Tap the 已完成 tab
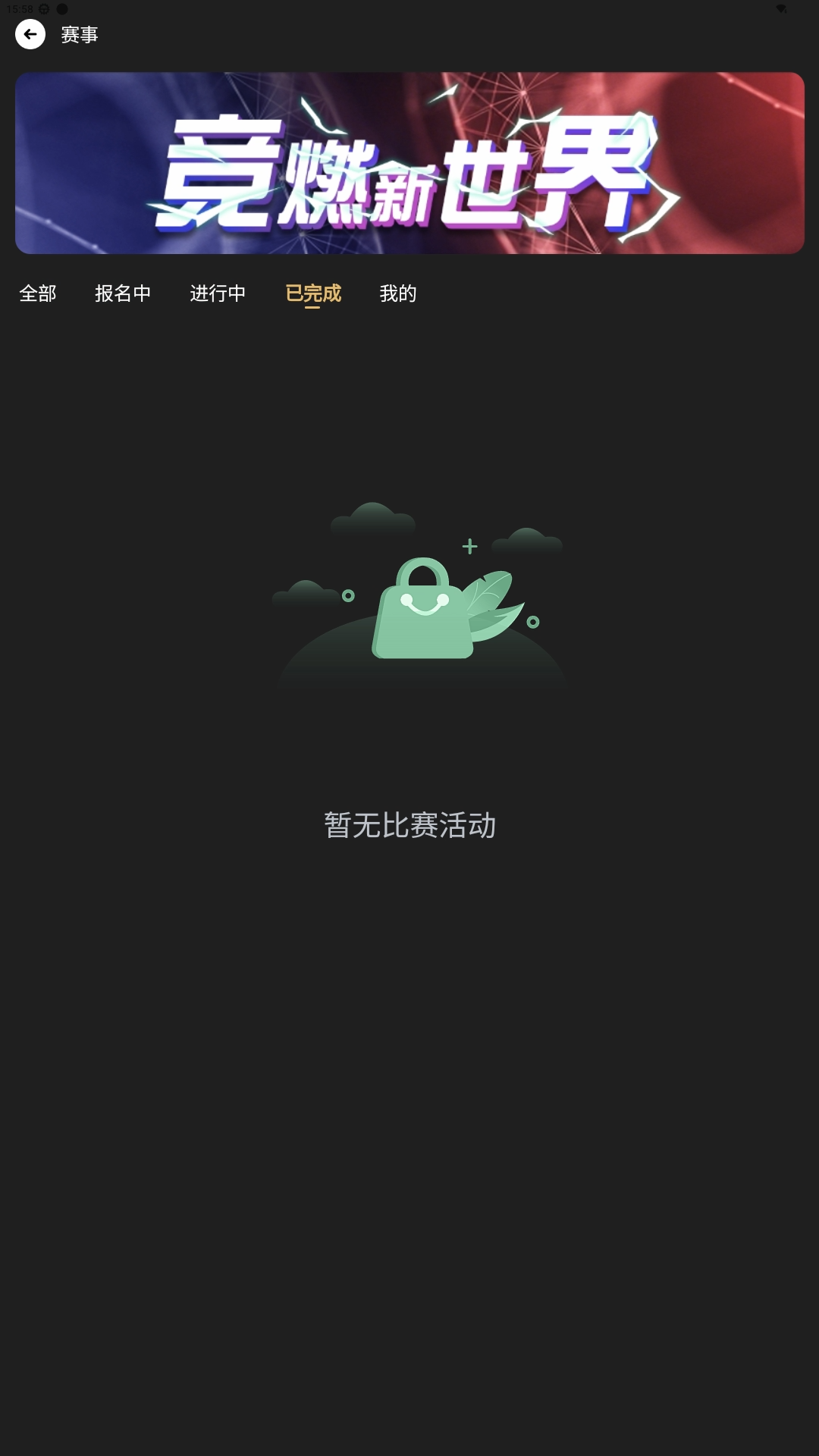This screenshot has width=819, height=1456. pyautogui.click(x=313, y=293)
